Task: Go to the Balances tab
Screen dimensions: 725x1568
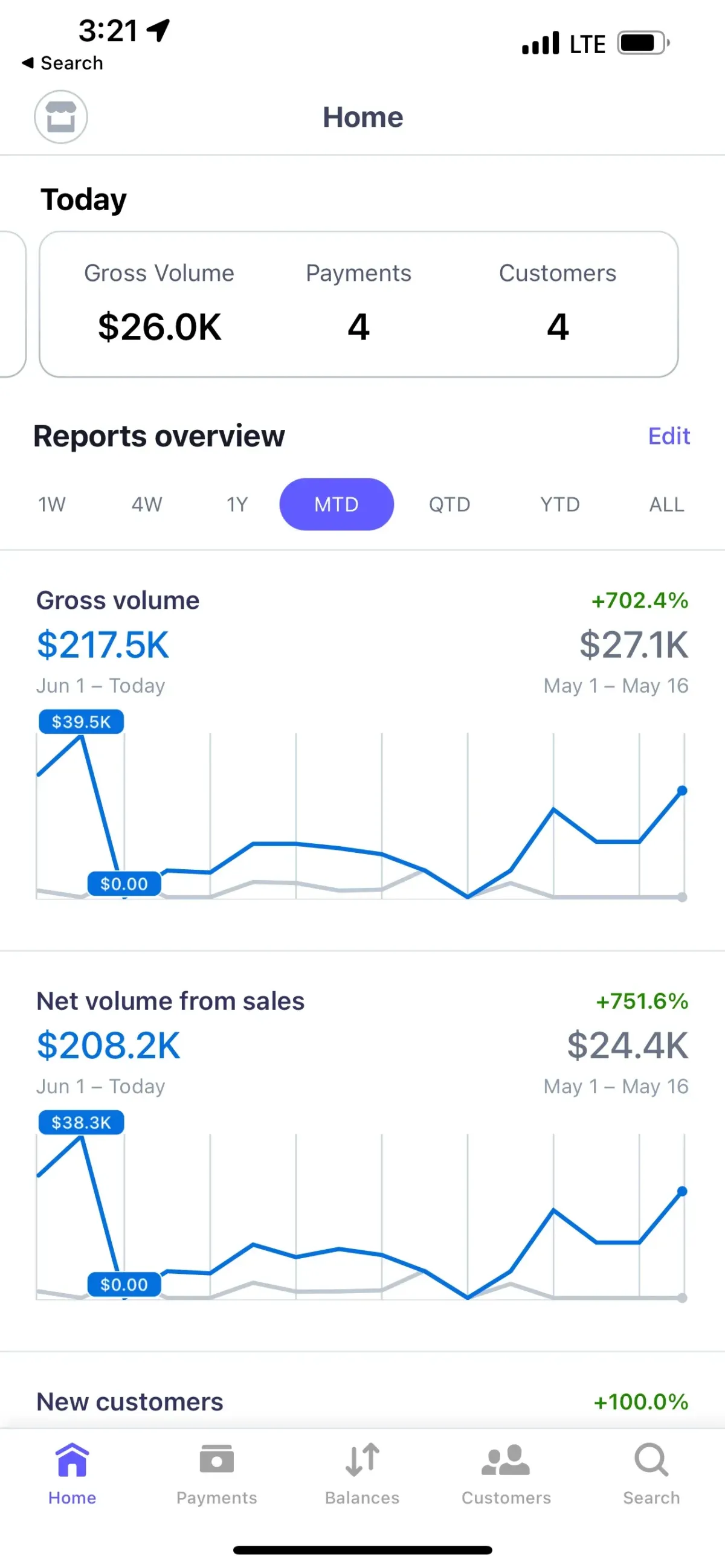Action: 362,1473
